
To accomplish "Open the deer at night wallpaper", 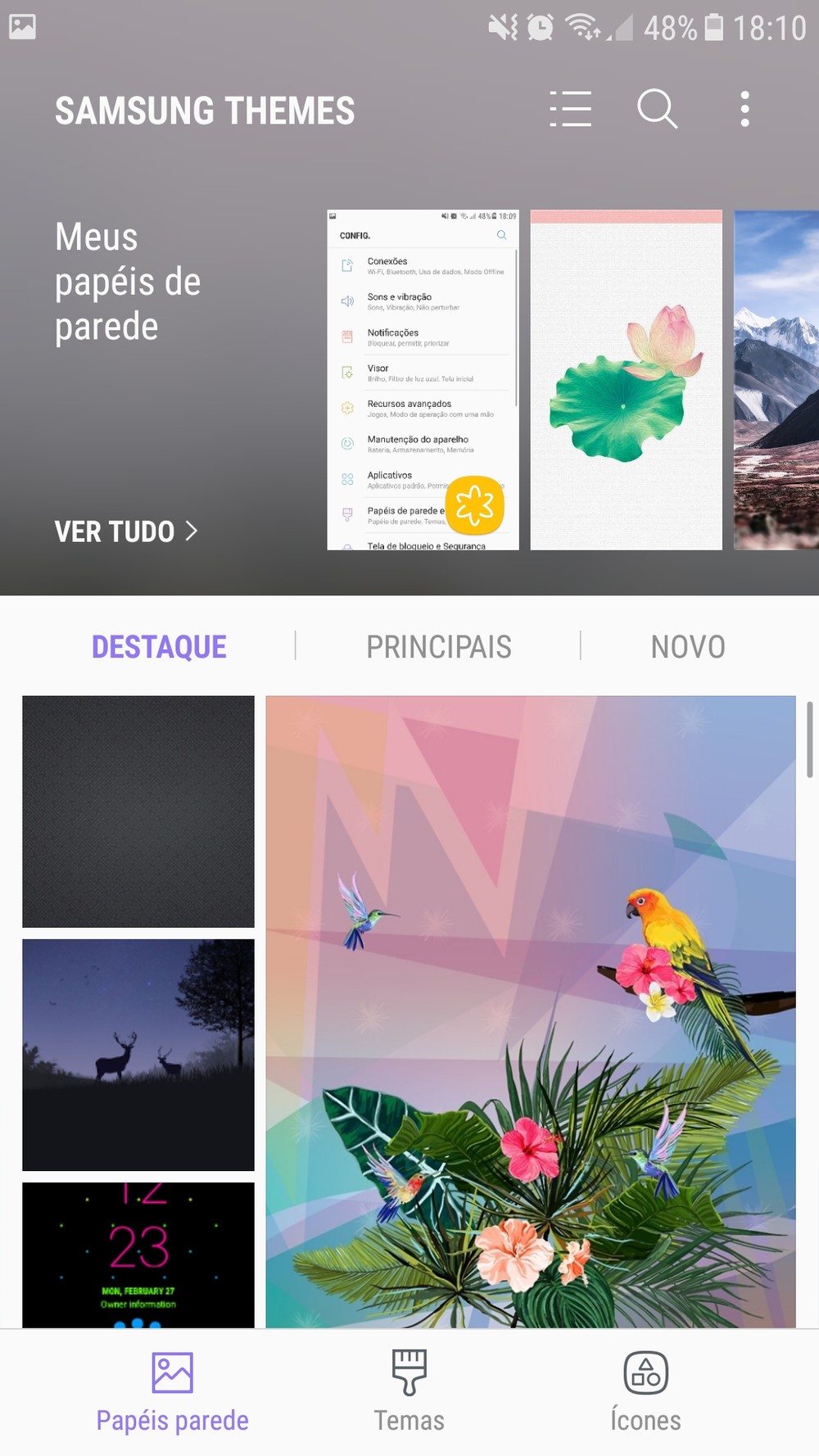I will coord(138,1055).
